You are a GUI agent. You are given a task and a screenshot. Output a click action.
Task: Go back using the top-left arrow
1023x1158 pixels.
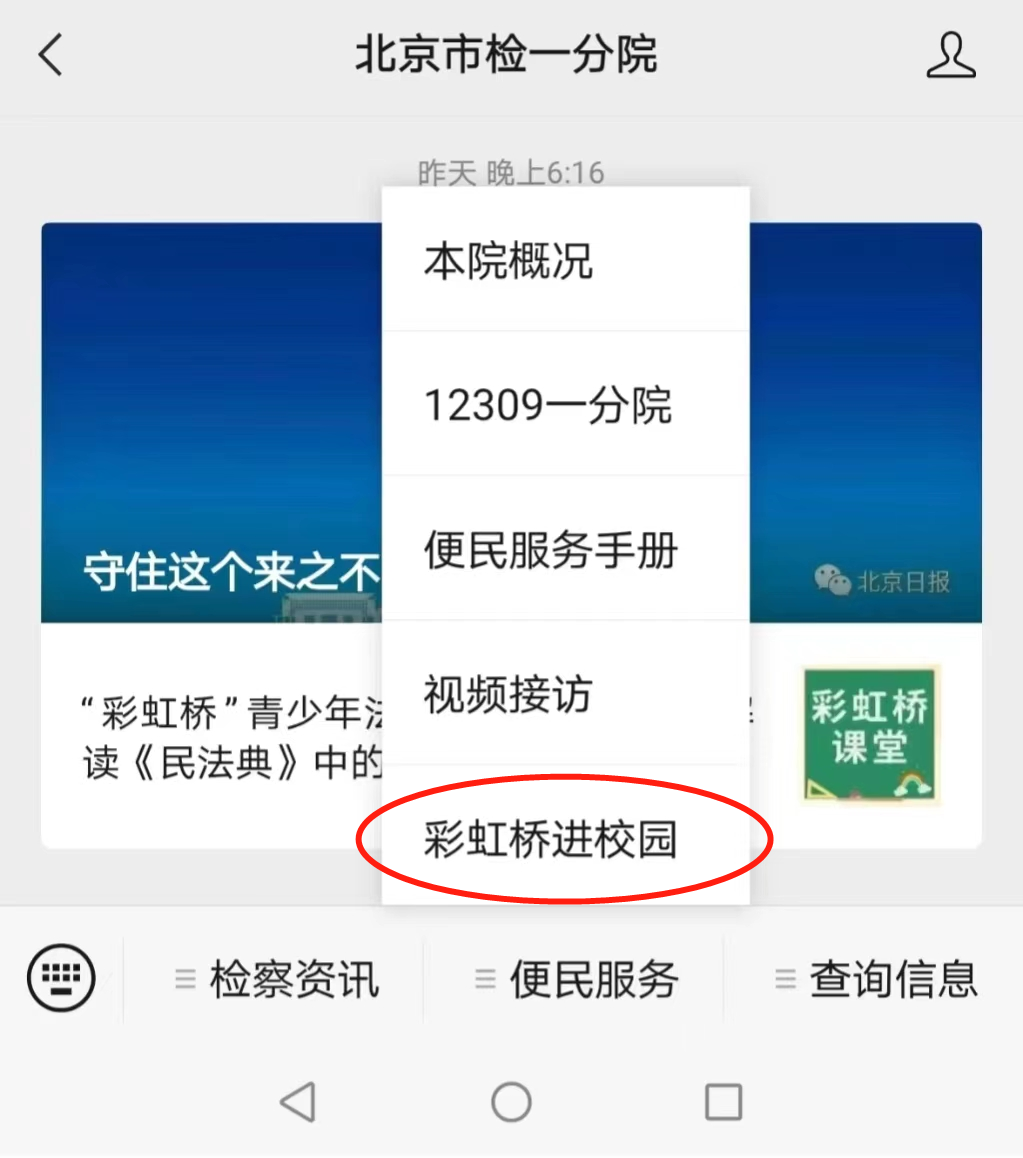[x=50, y=57]
